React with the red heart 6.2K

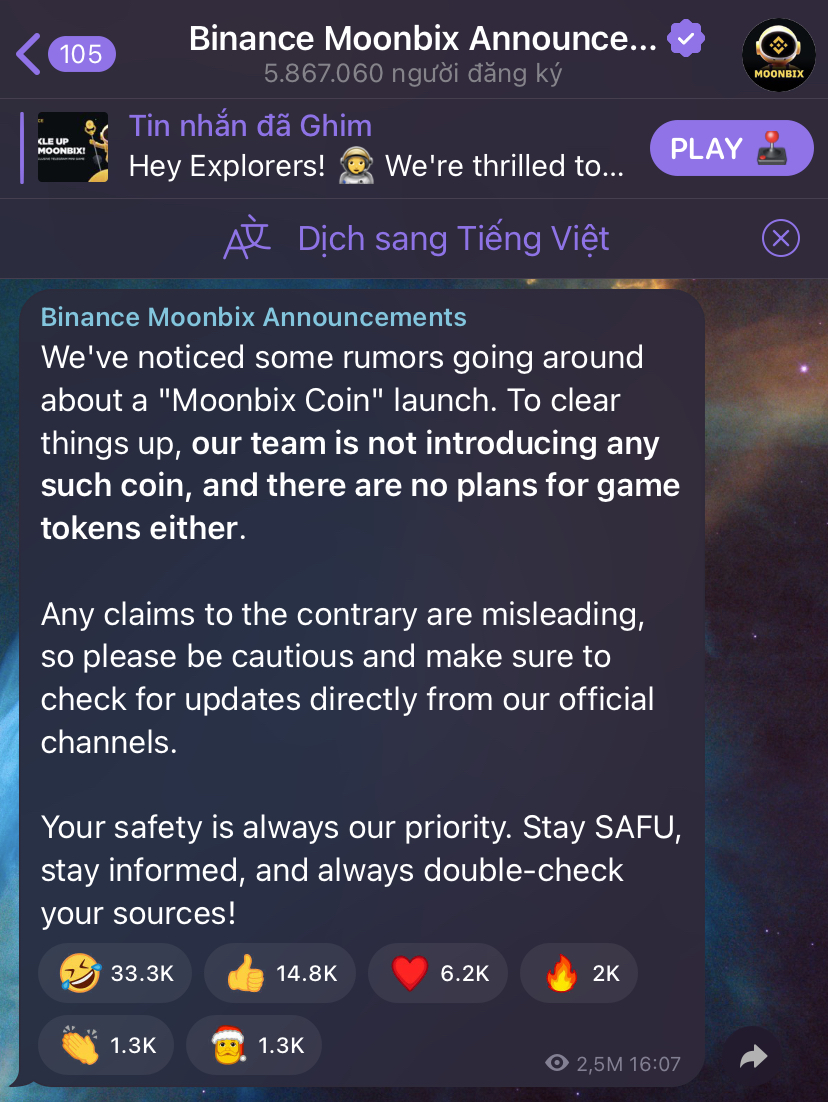click(438, 973)
